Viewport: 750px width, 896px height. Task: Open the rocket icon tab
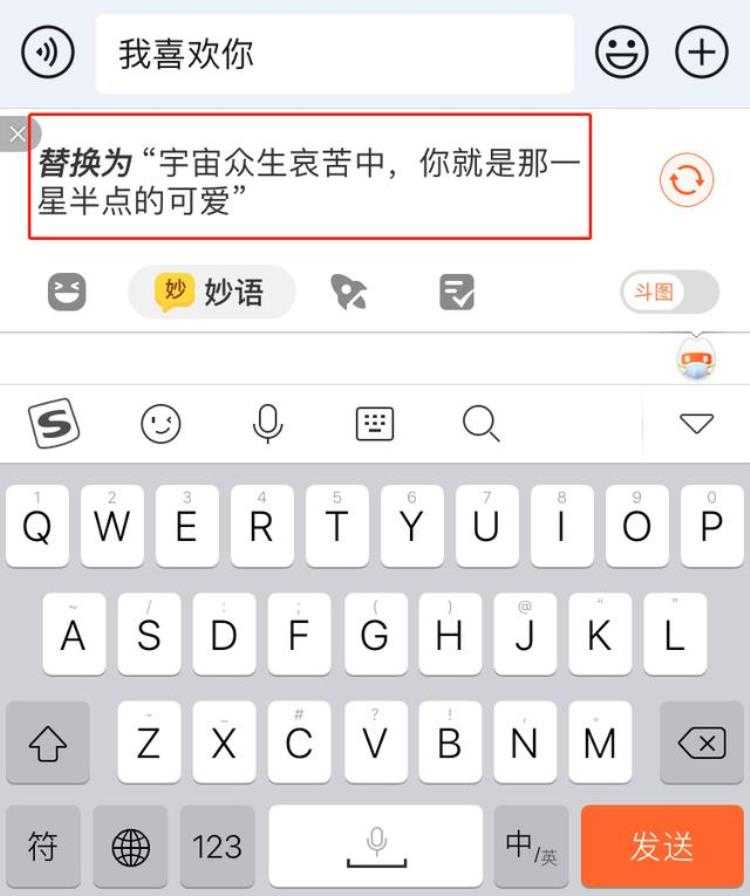pos(348,292)
